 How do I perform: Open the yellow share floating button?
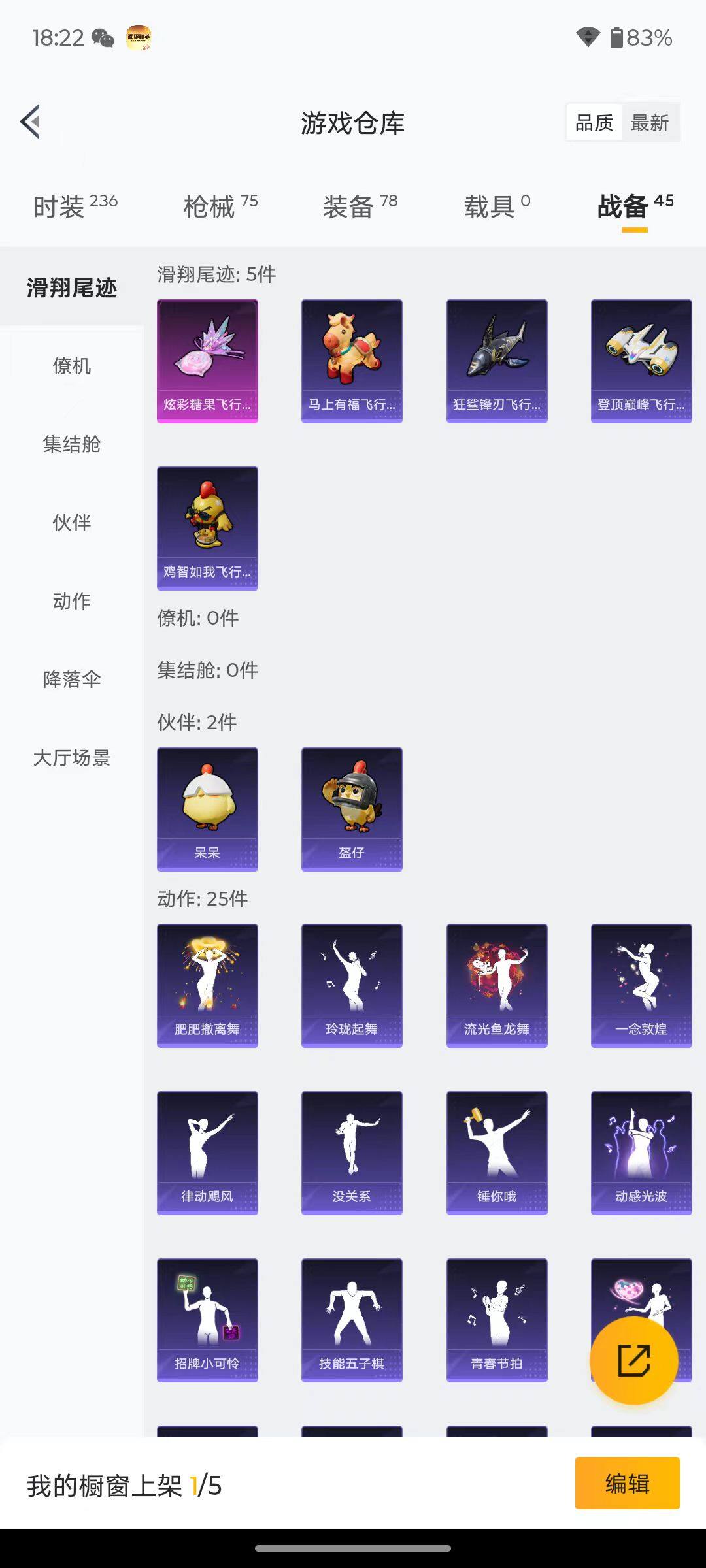[633, 1360]
